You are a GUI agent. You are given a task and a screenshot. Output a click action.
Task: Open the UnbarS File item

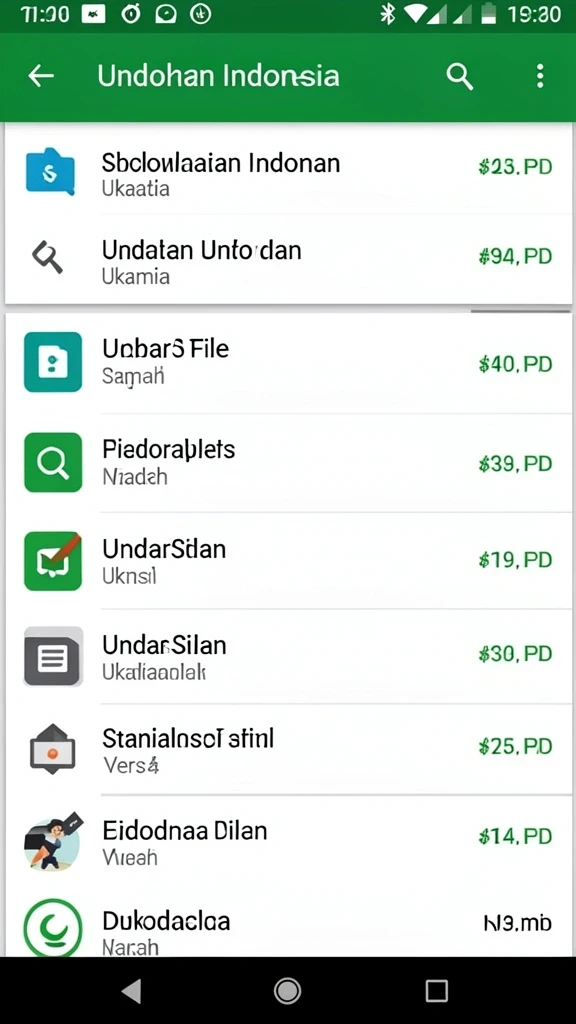coord(288,362)
